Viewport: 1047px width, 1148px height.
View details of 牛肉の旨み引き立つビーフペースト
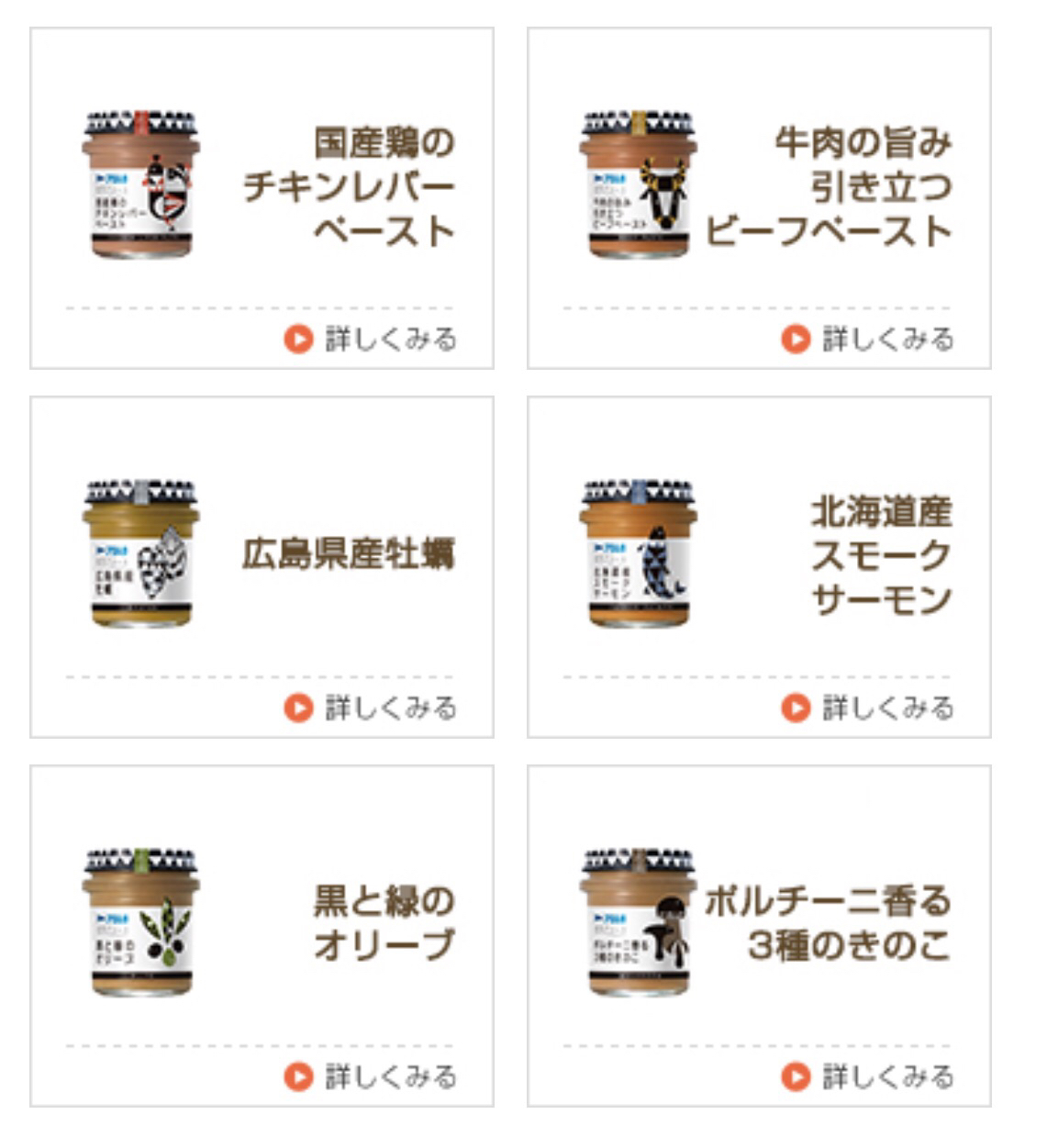(x=868, y=340)
